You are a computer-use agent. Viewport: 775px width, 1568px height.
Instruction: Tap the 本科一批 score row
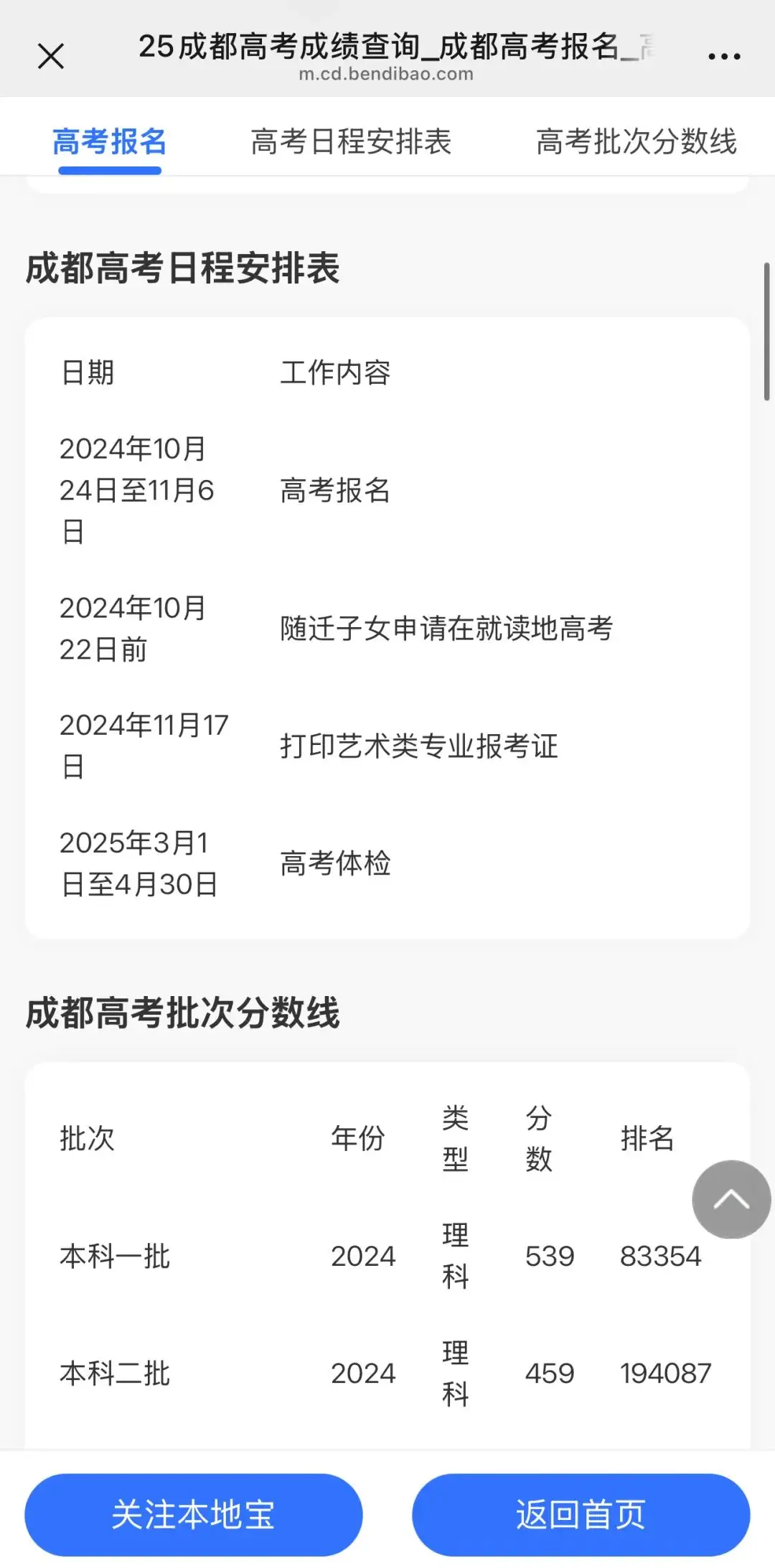pyautogui.click(x=115, y=1256)
